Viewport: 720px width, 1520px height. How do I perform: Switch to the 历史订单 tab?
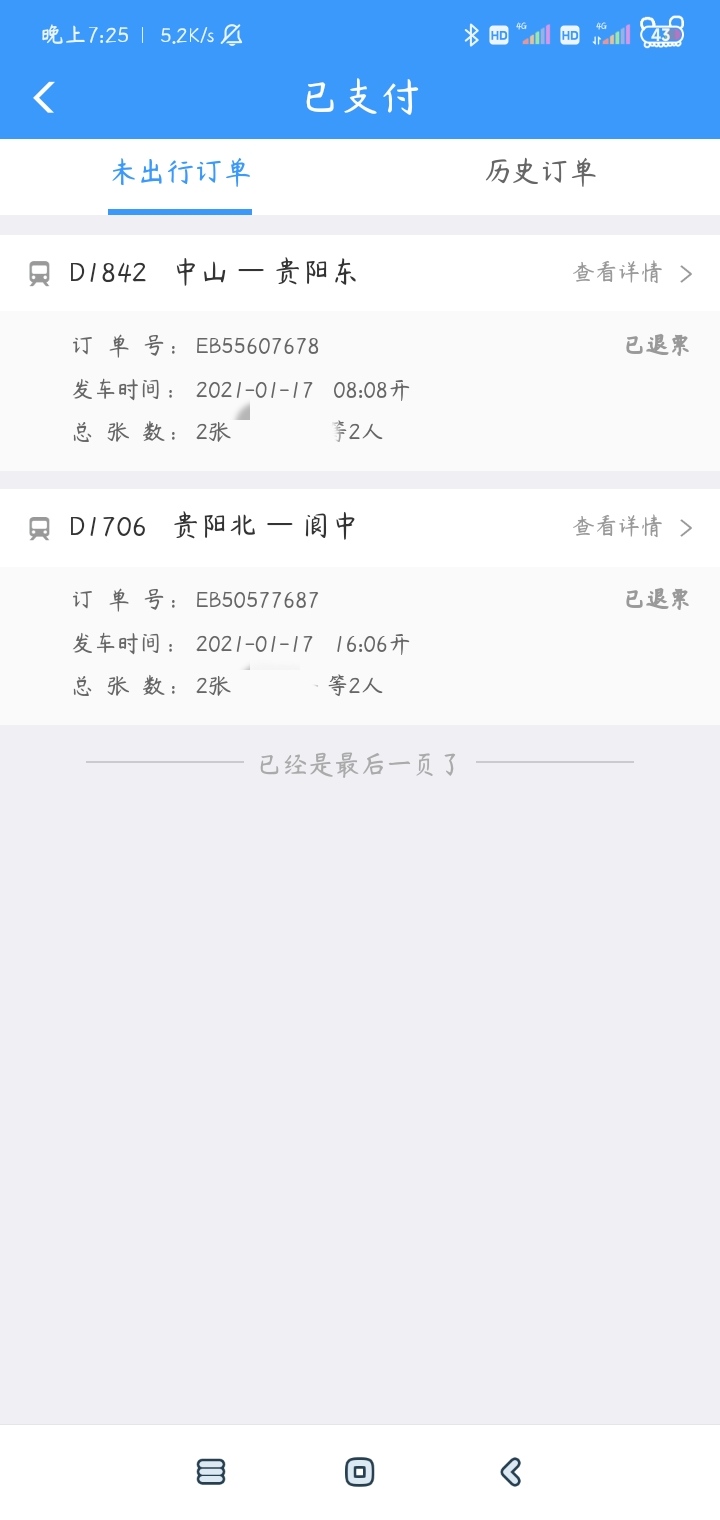(540, 172)
